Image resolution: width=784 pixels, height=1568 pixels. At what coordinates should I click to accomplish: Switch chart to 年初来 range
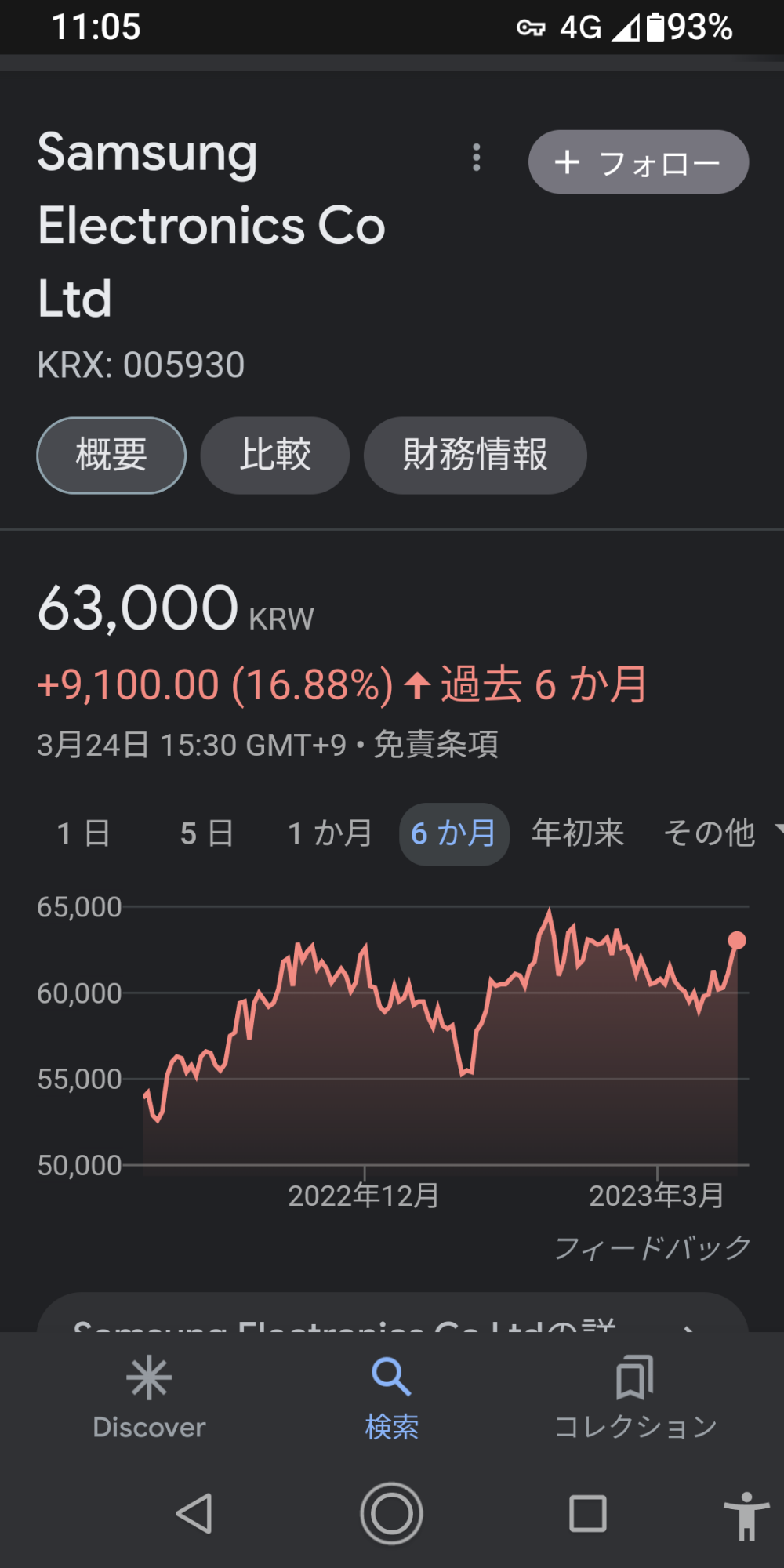click(578, 833)
